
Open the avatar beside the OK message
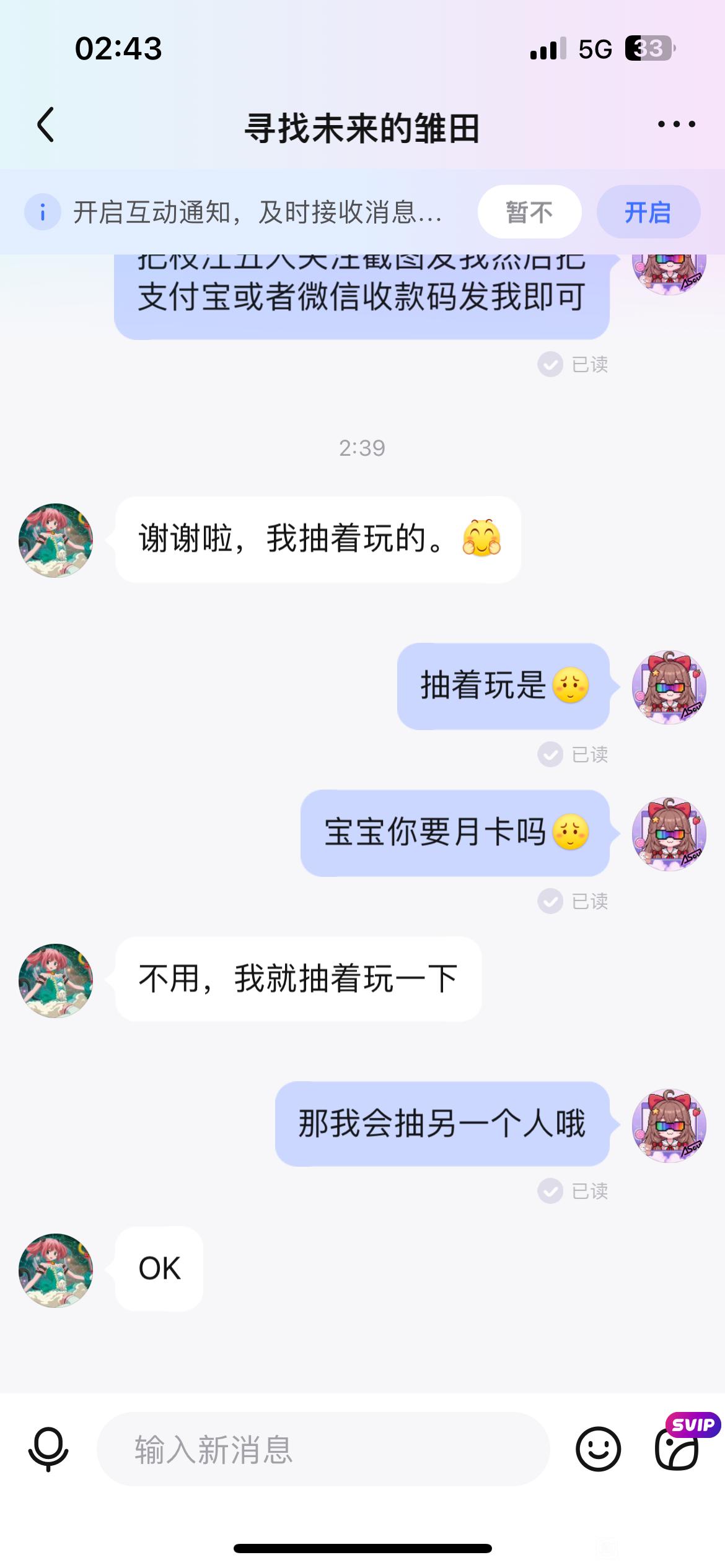(x=56, y=1270)
